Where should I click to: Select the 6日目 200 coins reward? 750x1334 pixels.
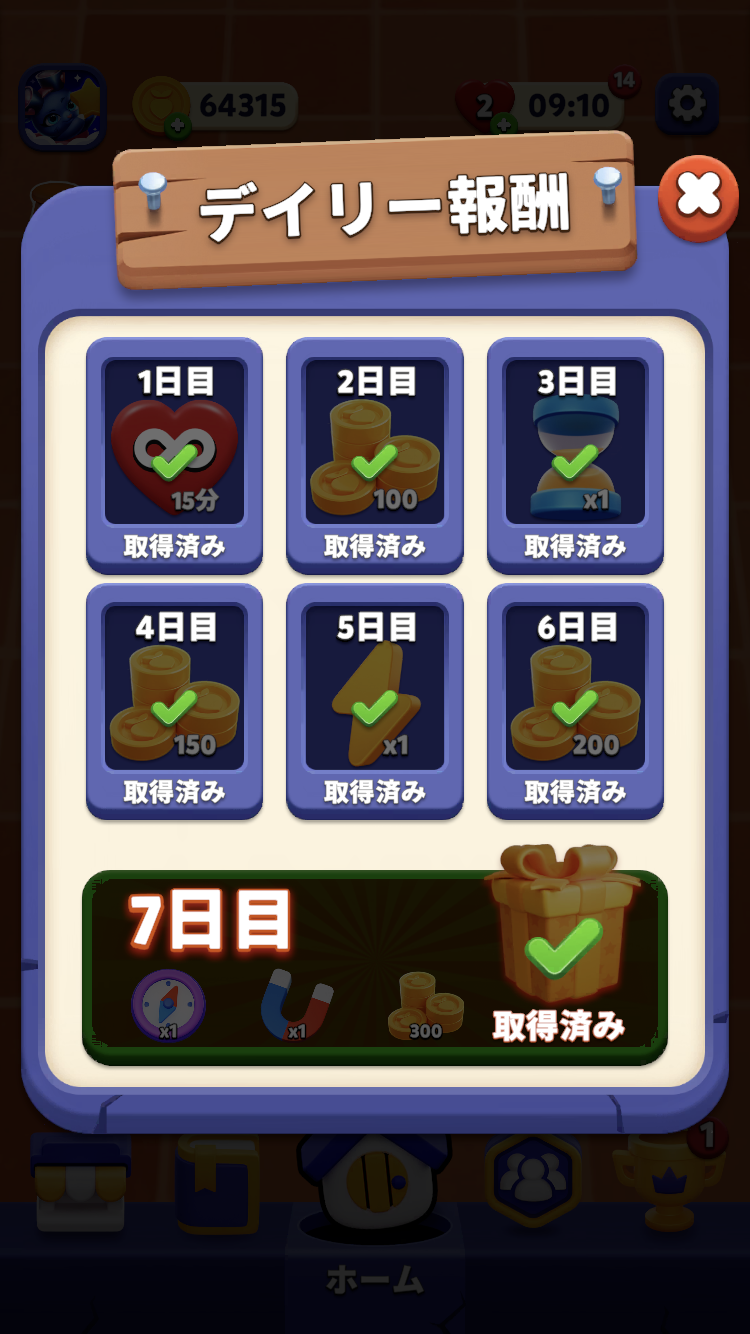575,702
